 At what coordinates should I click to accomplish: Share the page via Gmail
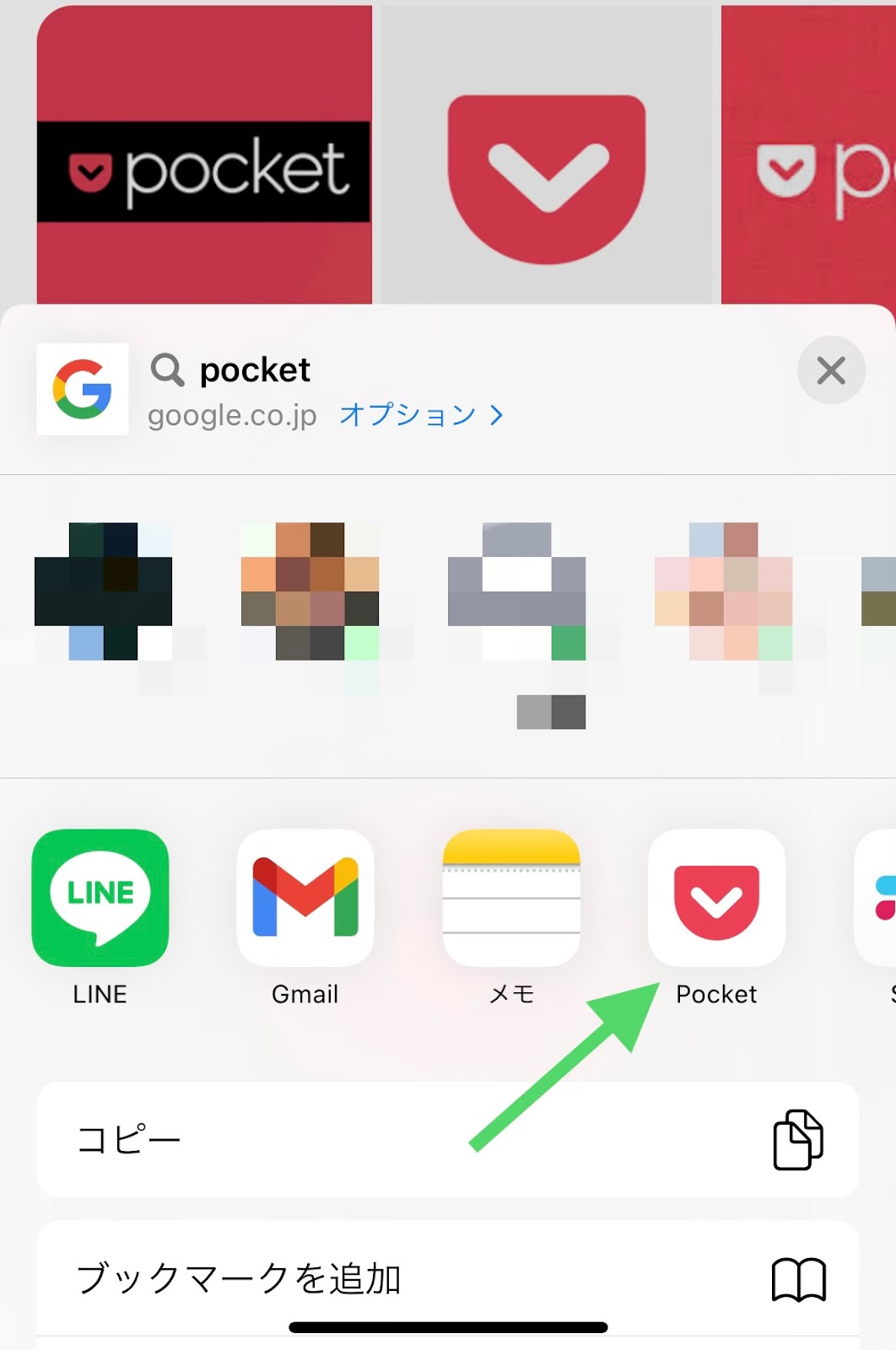click(x=305, y=898)
